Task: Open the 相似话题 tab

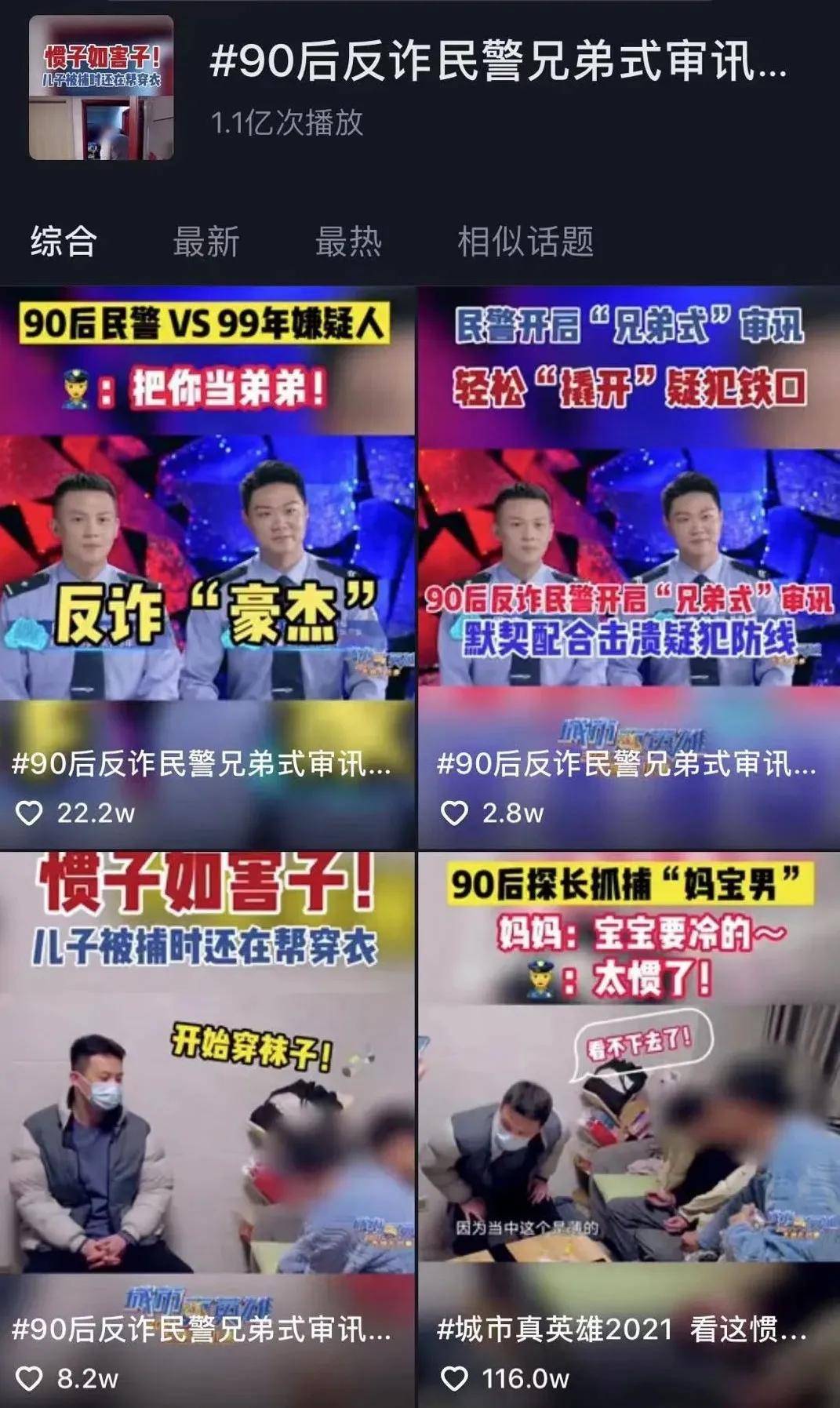Action: pos(525,241)
